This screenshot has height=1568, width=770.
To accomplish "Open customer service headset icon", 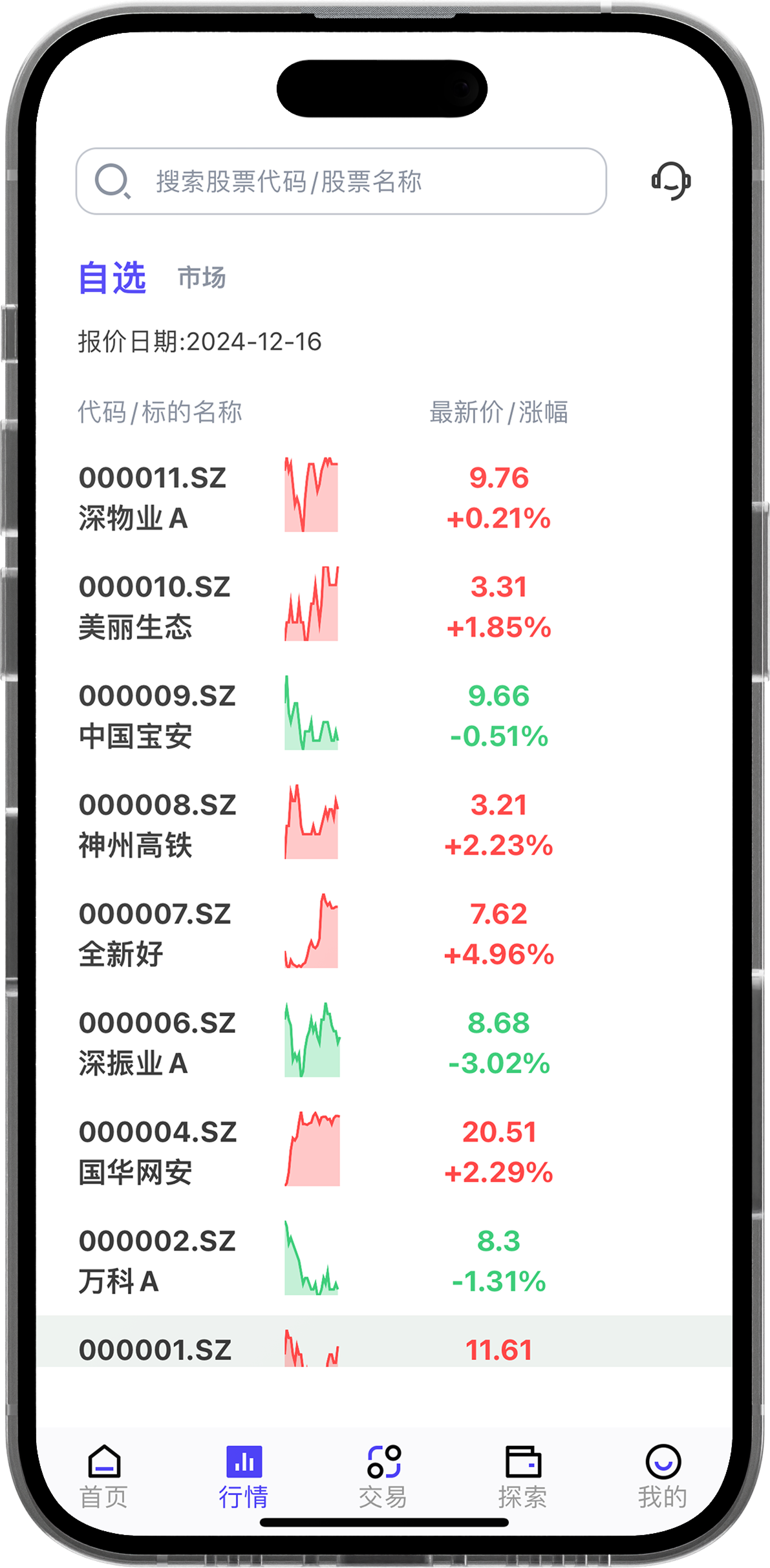I will click(670, 181).
